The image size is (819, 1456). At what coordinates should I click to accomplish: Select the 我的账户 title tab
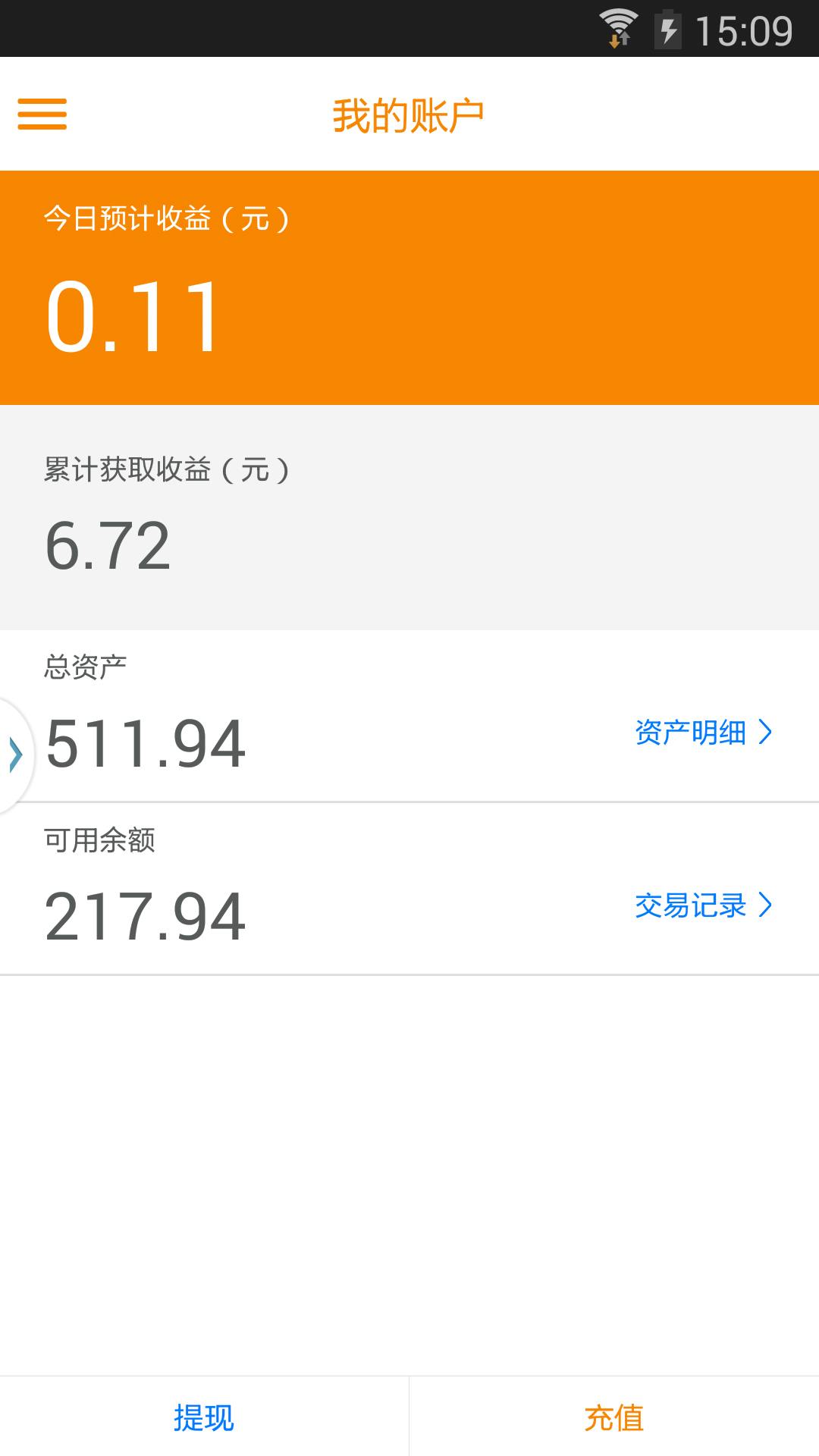(x=409, y=114)
